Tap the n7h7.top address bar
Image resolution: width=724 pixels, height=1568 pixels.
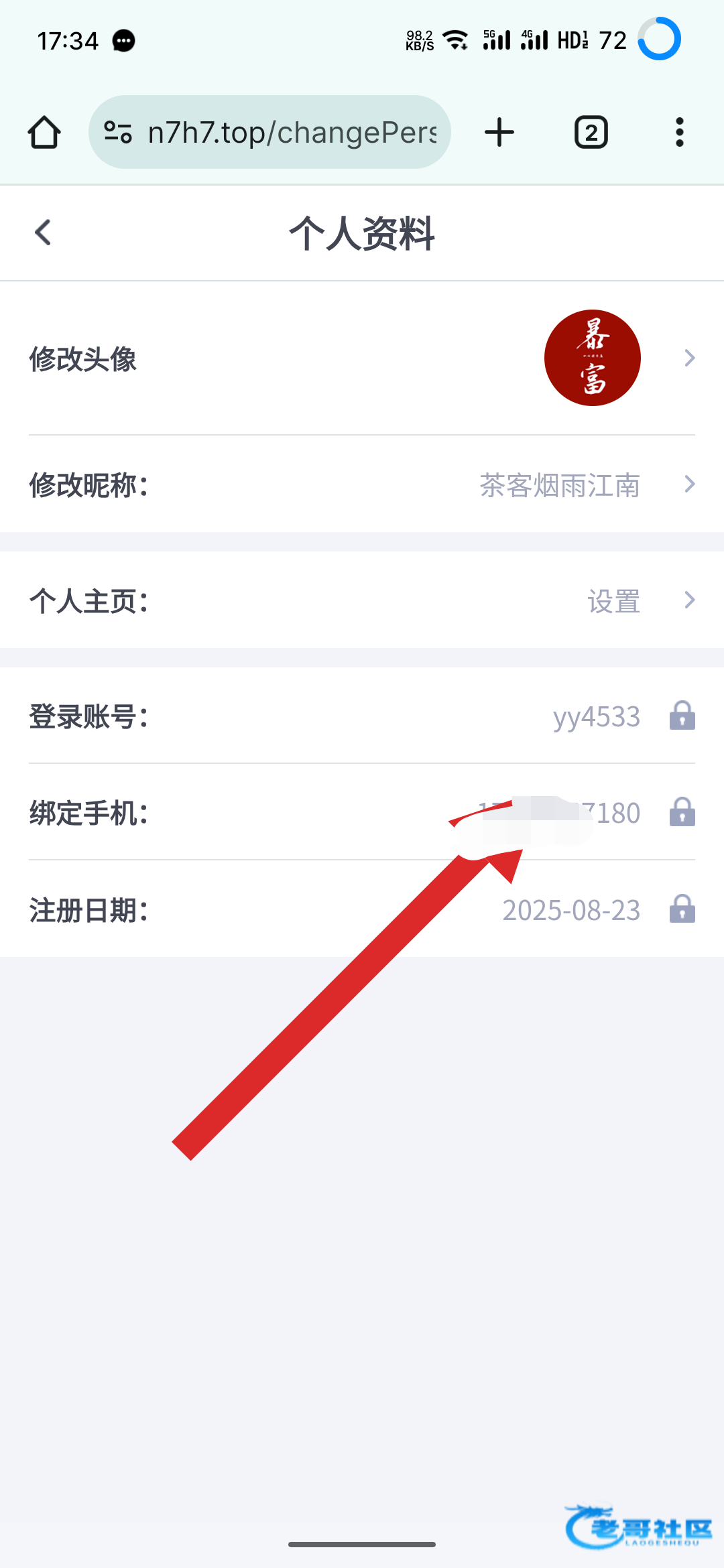coord(292,133)
